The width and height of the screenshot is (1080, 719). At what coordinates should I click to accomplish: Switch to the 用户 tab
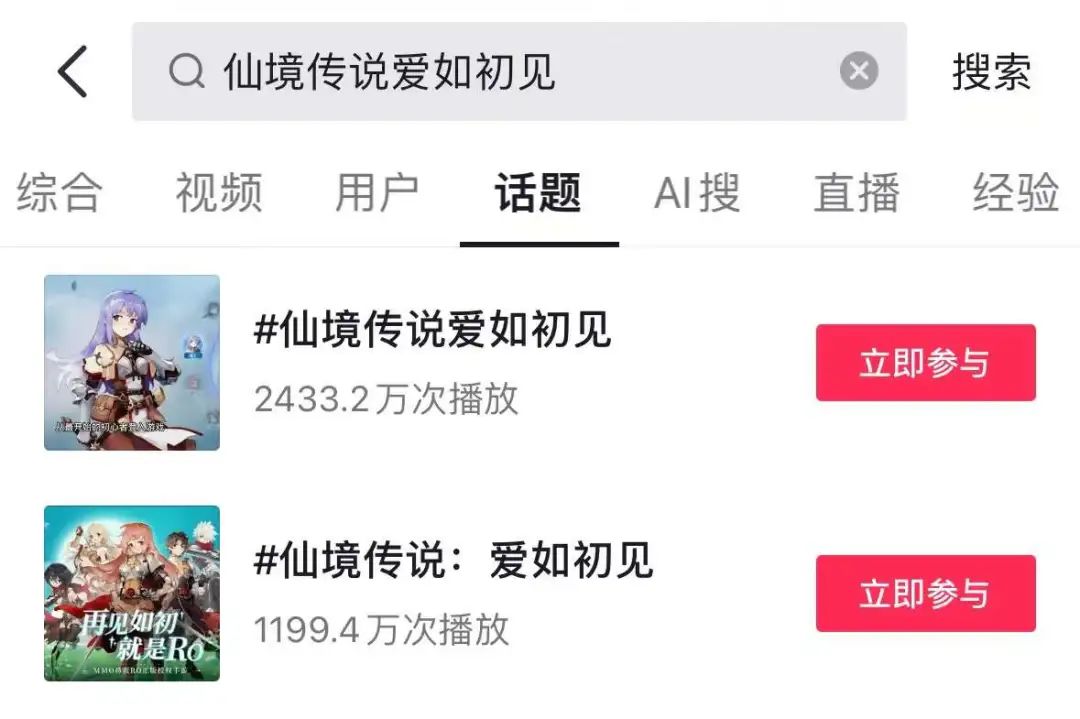pyautogui.click(x=377, y=192)
